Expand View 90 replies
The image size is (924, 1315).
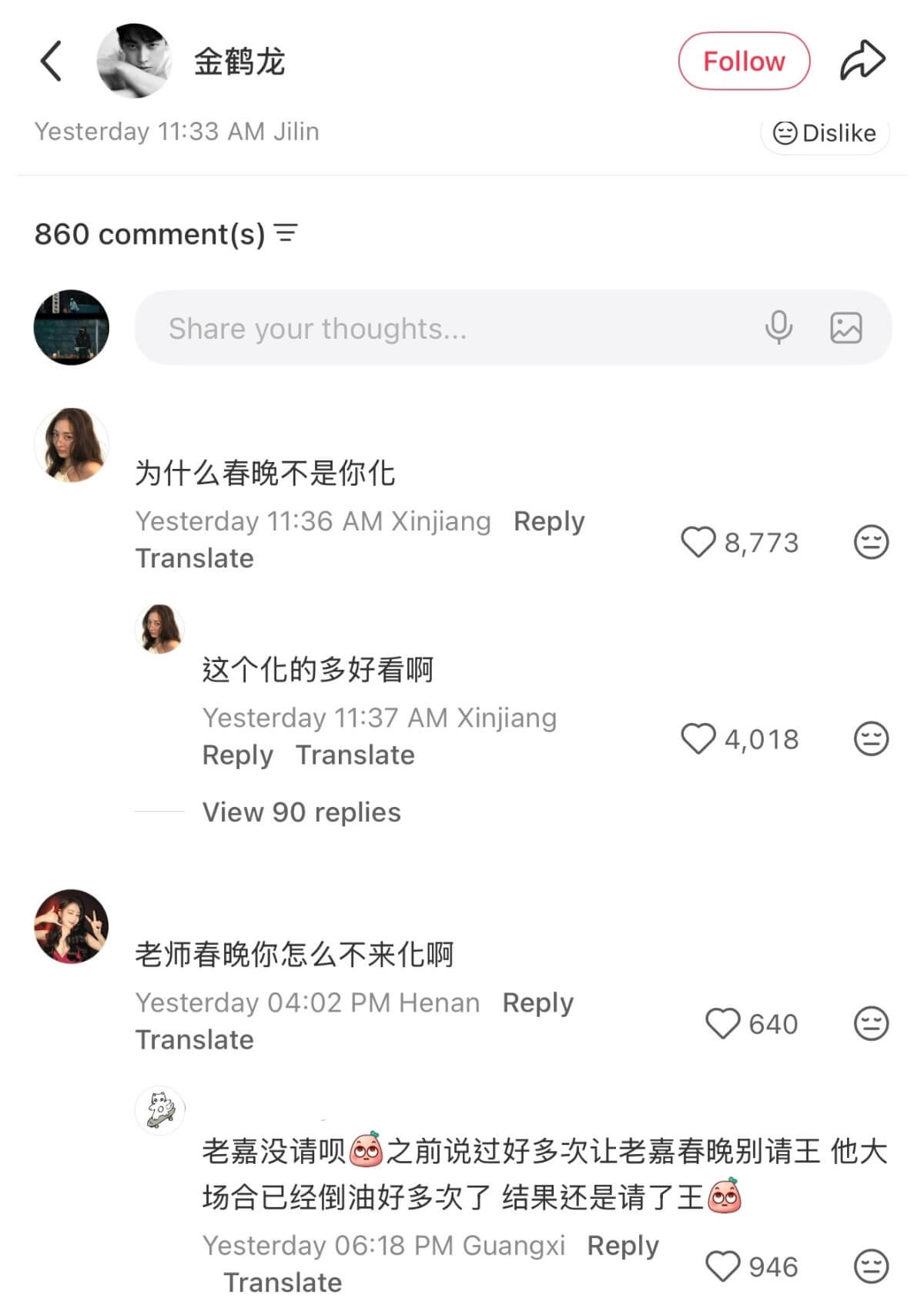pos(301,812)
